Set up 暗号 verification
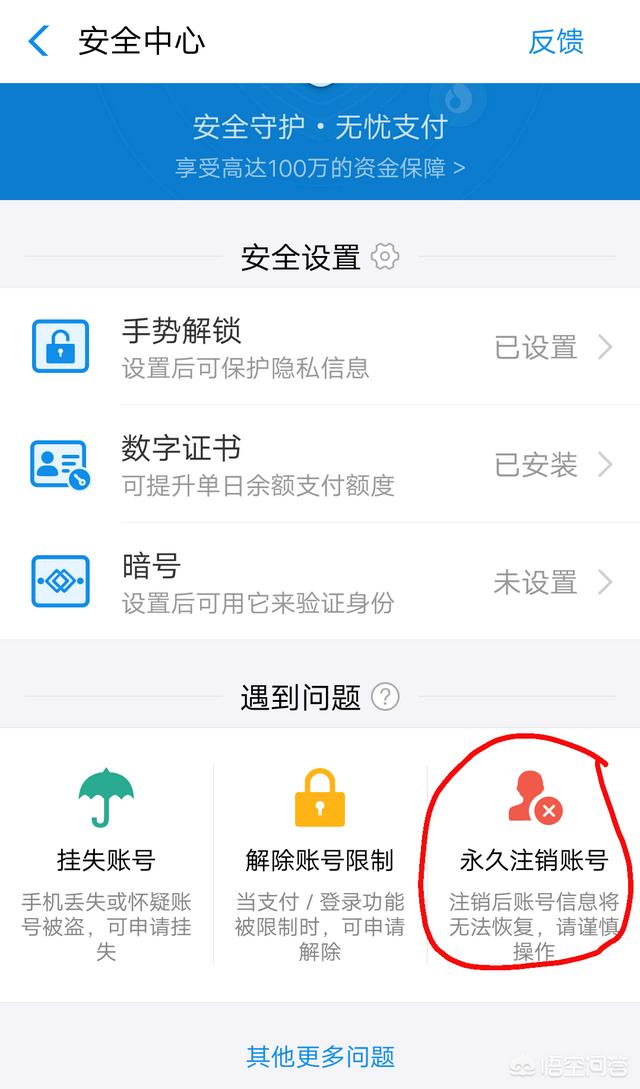This screenshot has width=640, height=1089. [320, 581]
